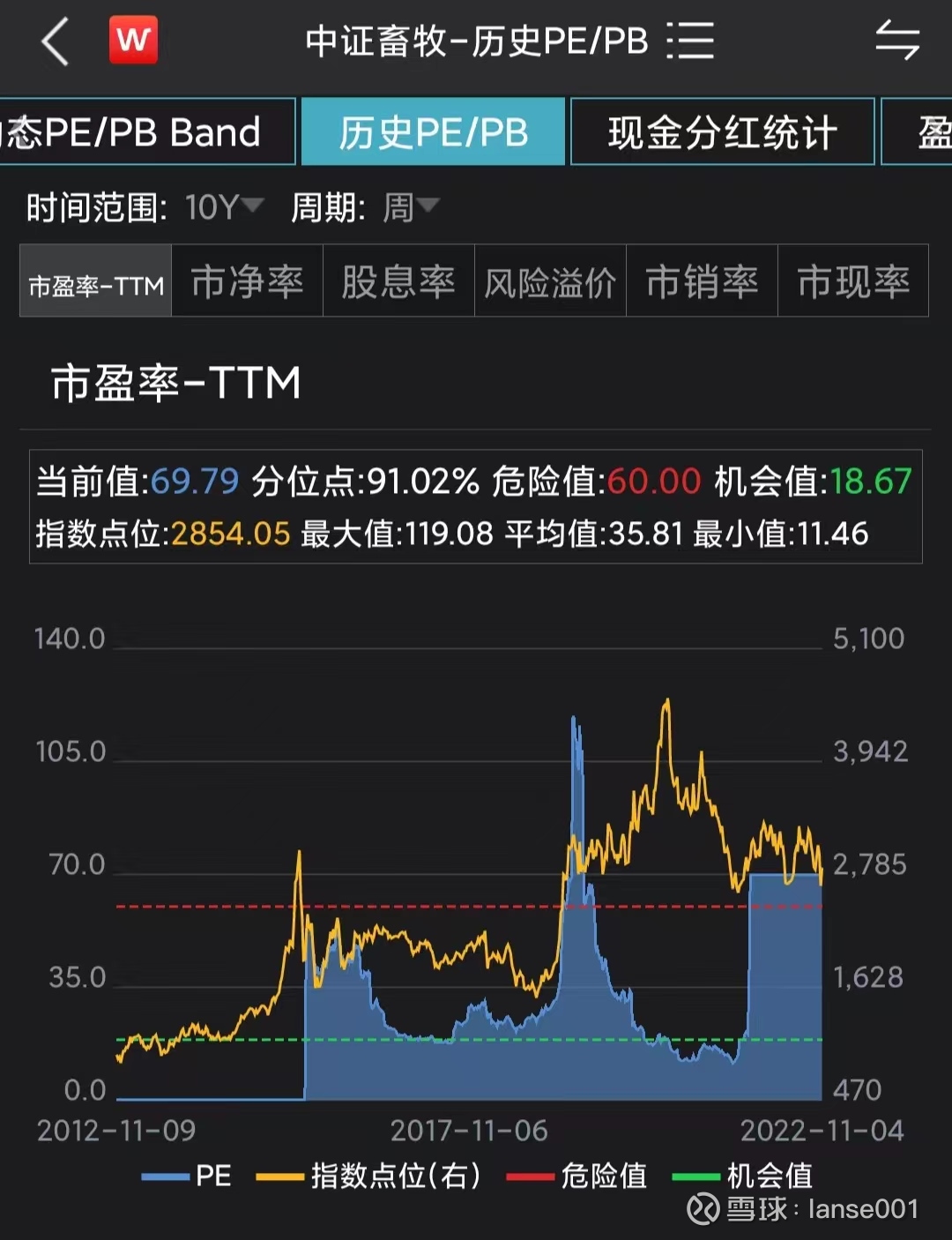
Task: Switch to the 现金分红统计 tab
Action: click(722, 131)
